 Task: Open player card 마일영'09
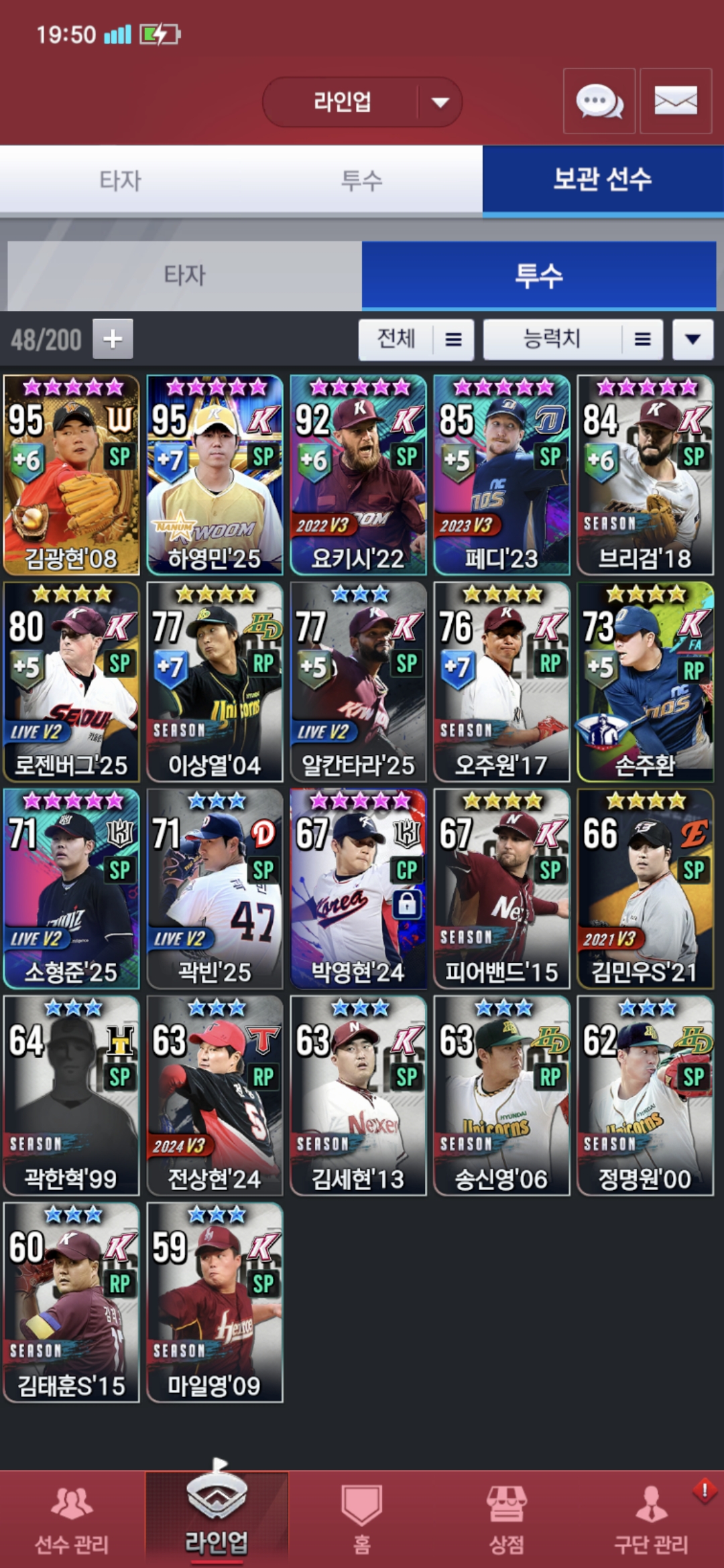215,1302
